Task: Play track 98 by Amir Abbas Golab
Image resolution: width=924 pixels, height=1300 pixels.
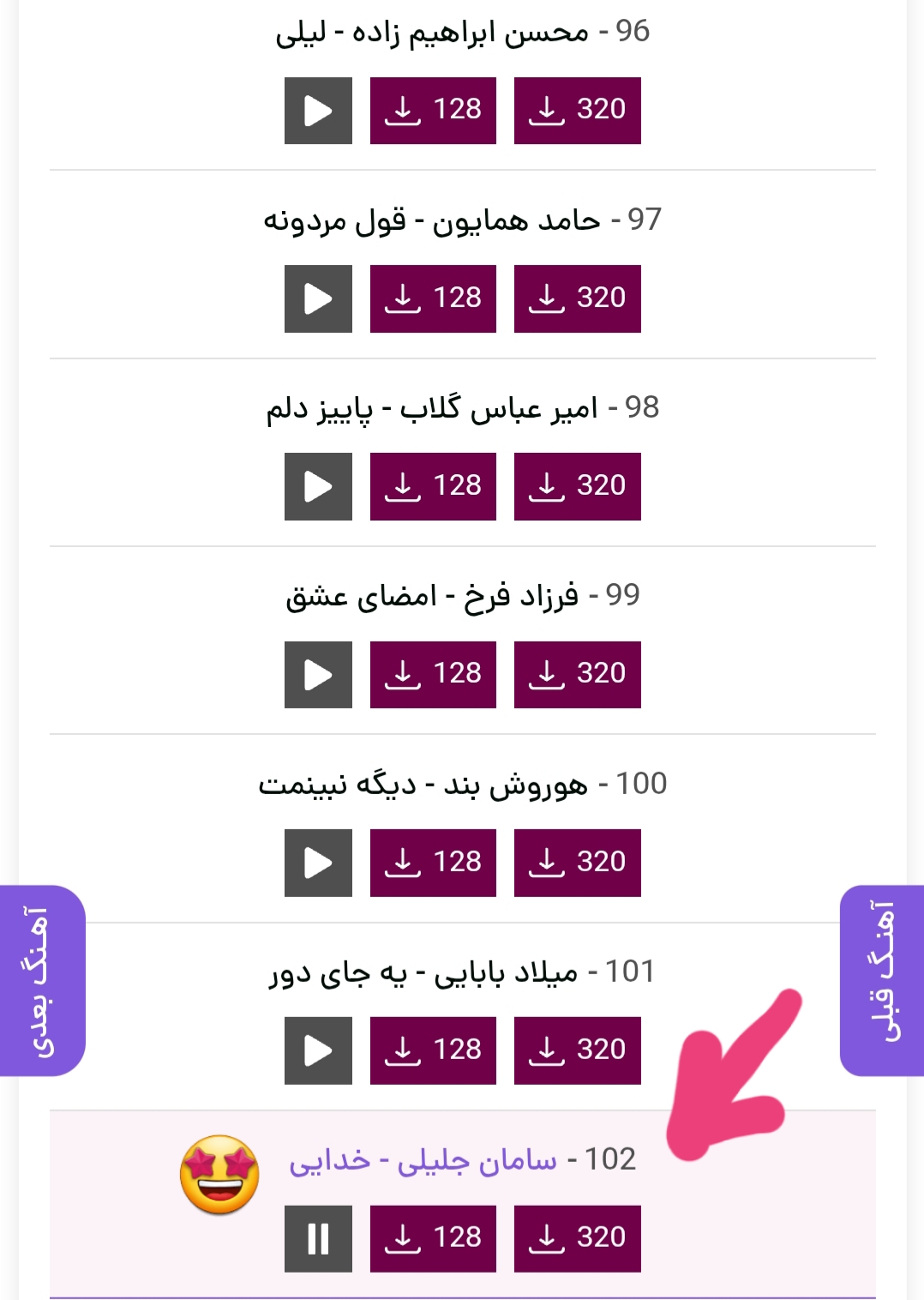Action: point(318,486)
